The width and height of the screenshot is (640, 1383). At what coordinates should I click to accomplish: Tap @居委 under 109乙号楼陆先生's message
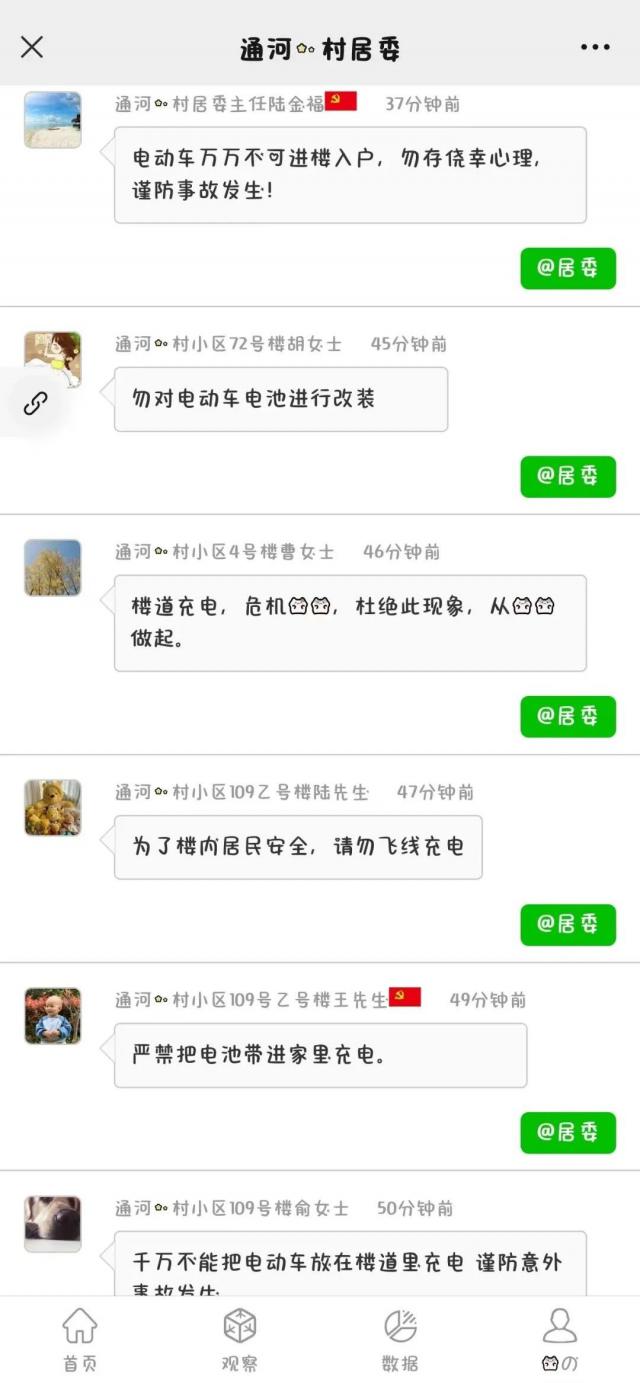coord(568,924)
